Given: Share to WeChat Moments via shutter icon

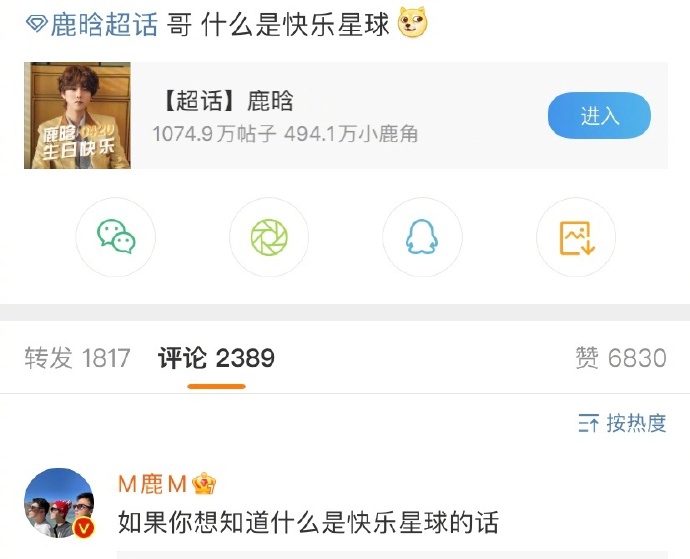Looking at the screenshot, I should pyautogui.click(x=269, y=237).
